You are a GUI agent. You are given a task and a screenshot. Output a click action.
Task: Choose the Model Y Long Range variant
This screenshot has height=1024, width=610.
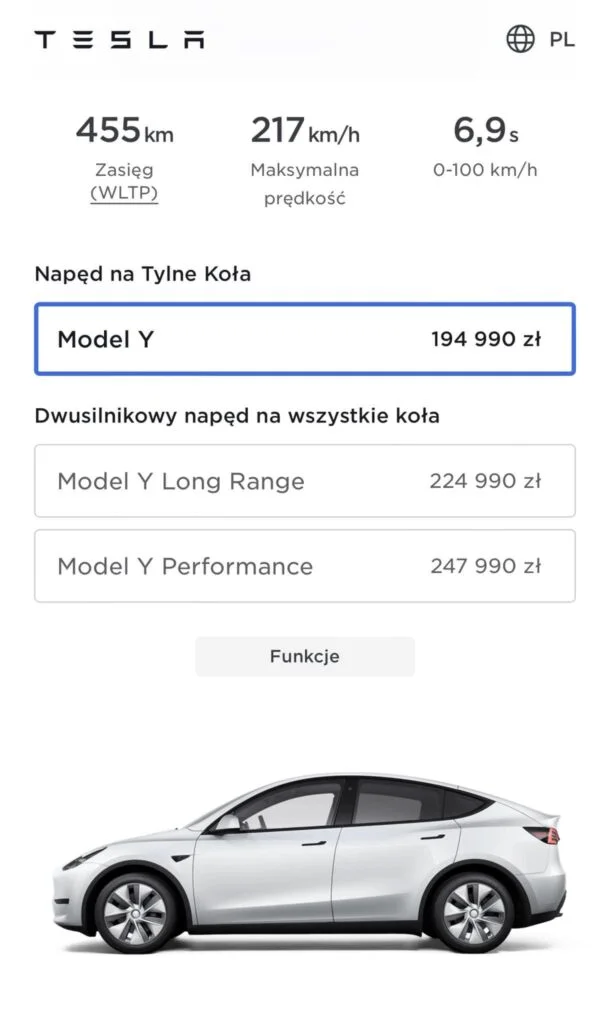[x=304, y=481]
